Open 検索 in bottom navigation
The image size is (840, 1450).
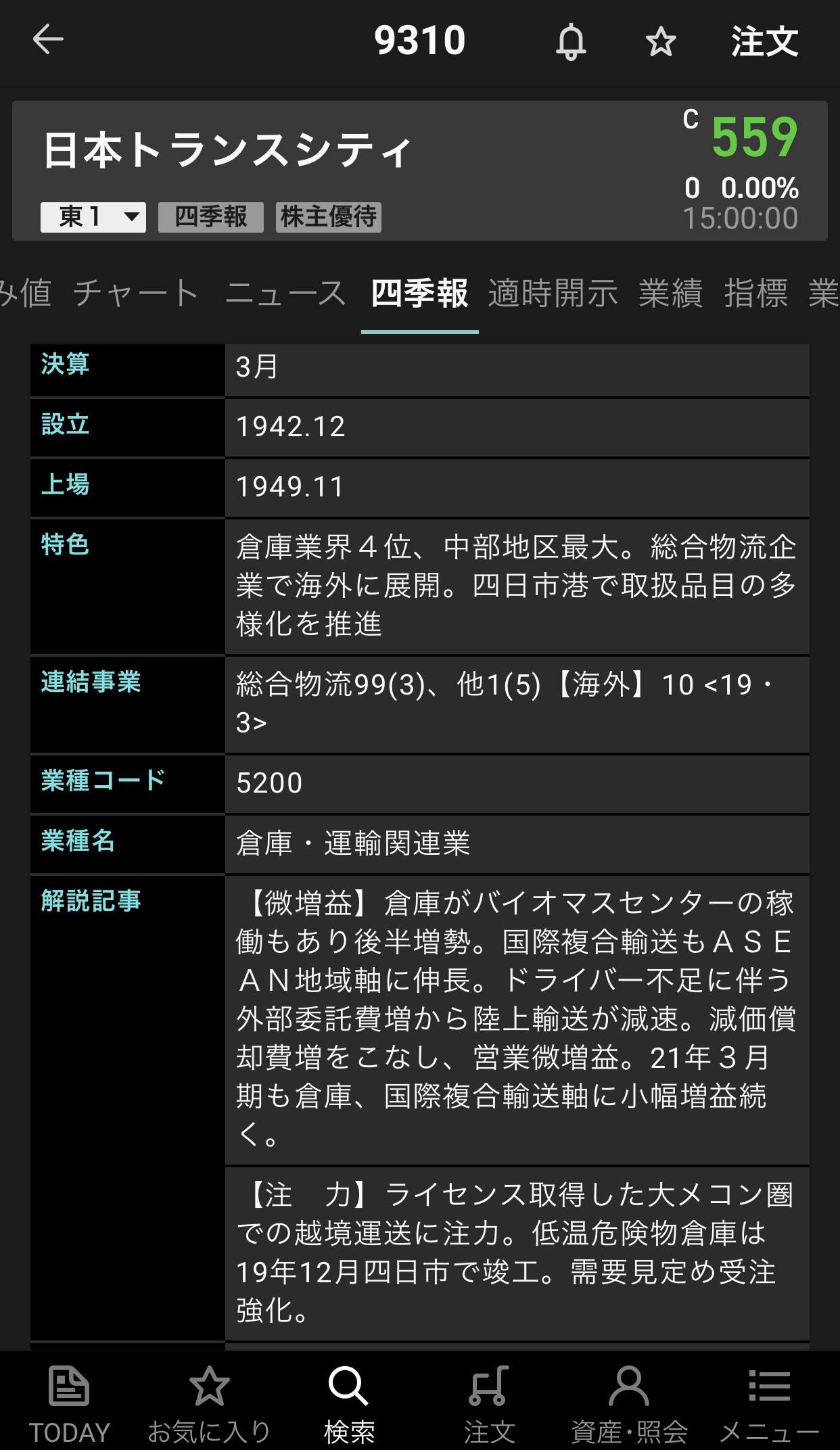(x=349, y=1404)
